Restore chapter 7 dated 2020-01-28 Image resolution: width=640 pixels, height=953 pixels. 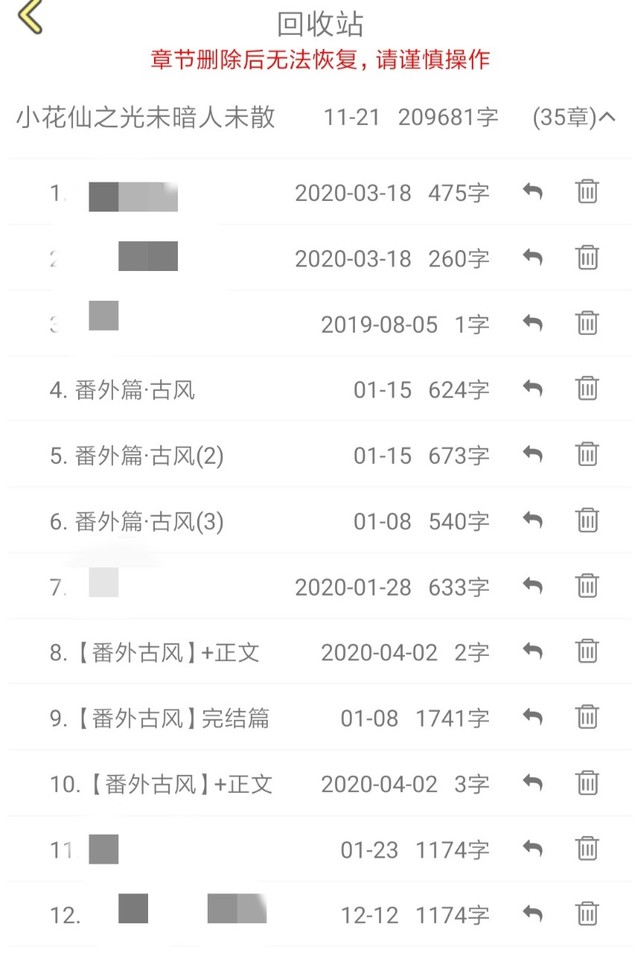point(532,585)
